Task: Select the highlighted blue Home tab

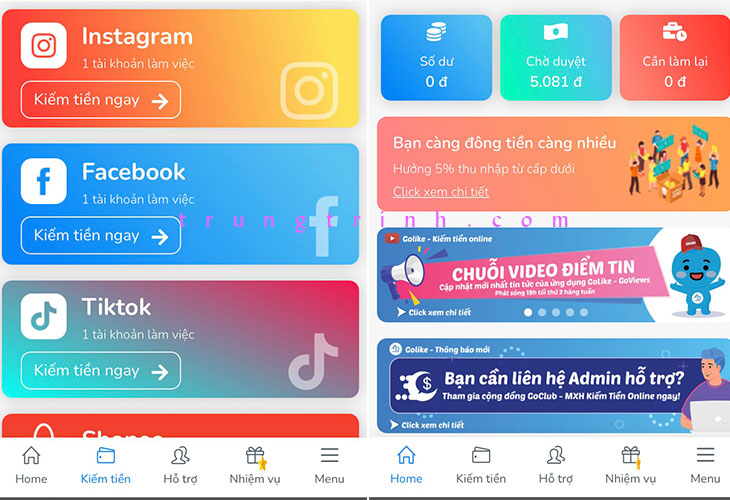Action: point(406,466)
